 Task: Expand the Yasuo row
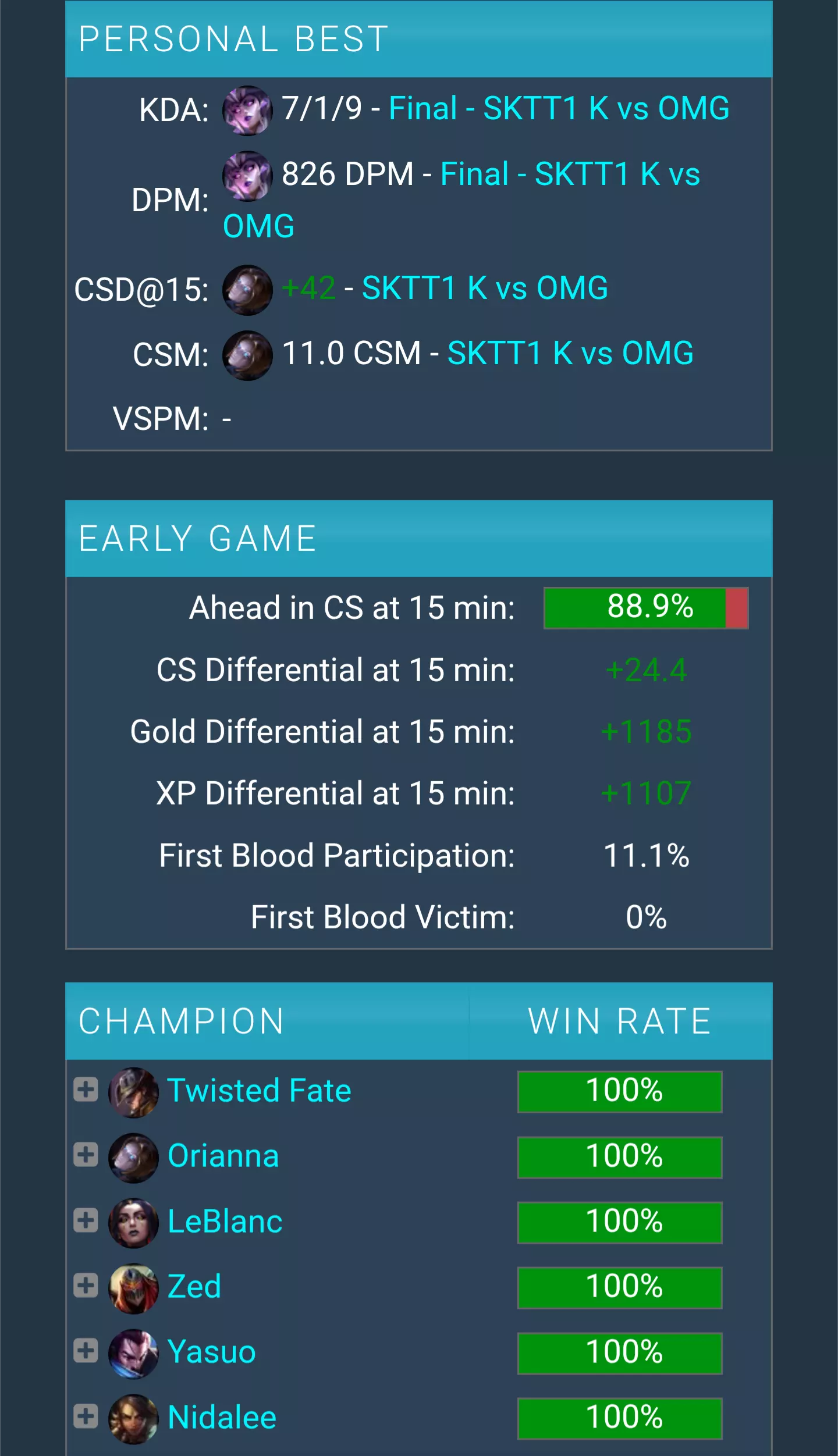pos(86,1351)
